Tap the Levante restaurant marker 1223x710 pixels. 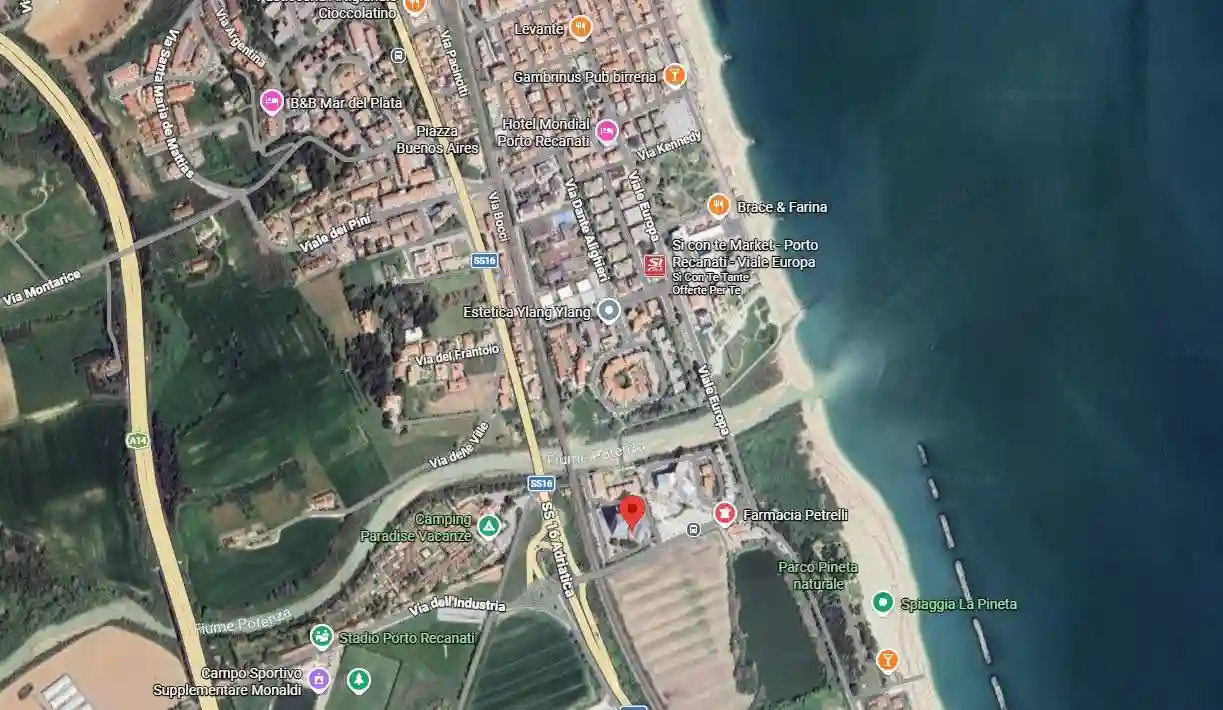coord(580,28)
